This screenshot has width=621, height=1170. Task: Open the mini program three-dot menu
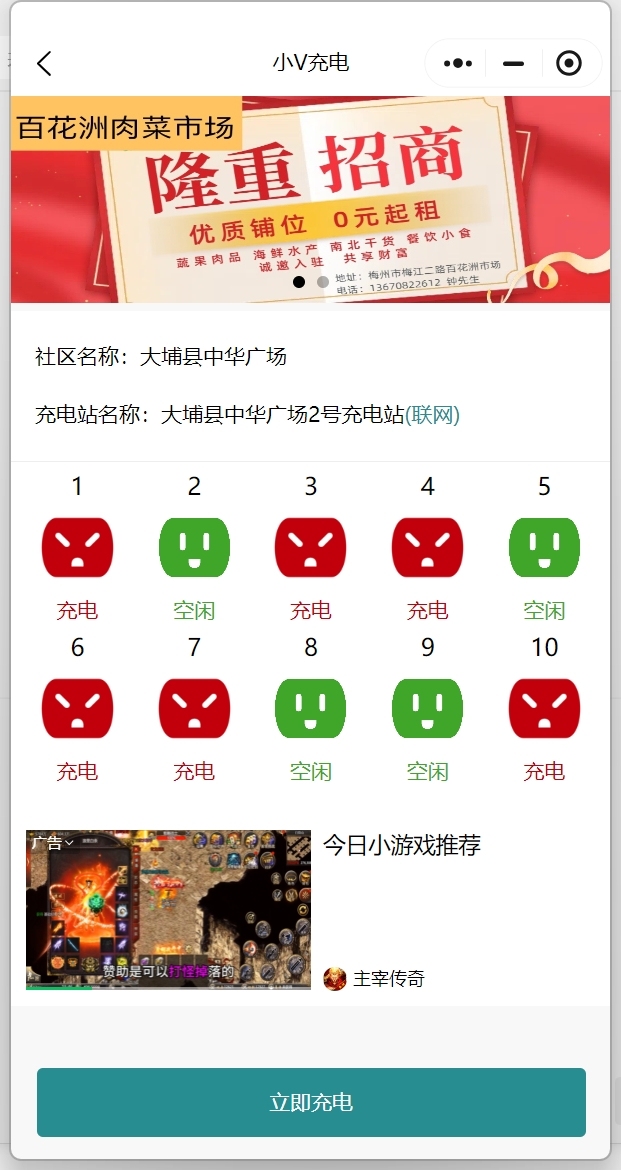click(x=458, y=63)
